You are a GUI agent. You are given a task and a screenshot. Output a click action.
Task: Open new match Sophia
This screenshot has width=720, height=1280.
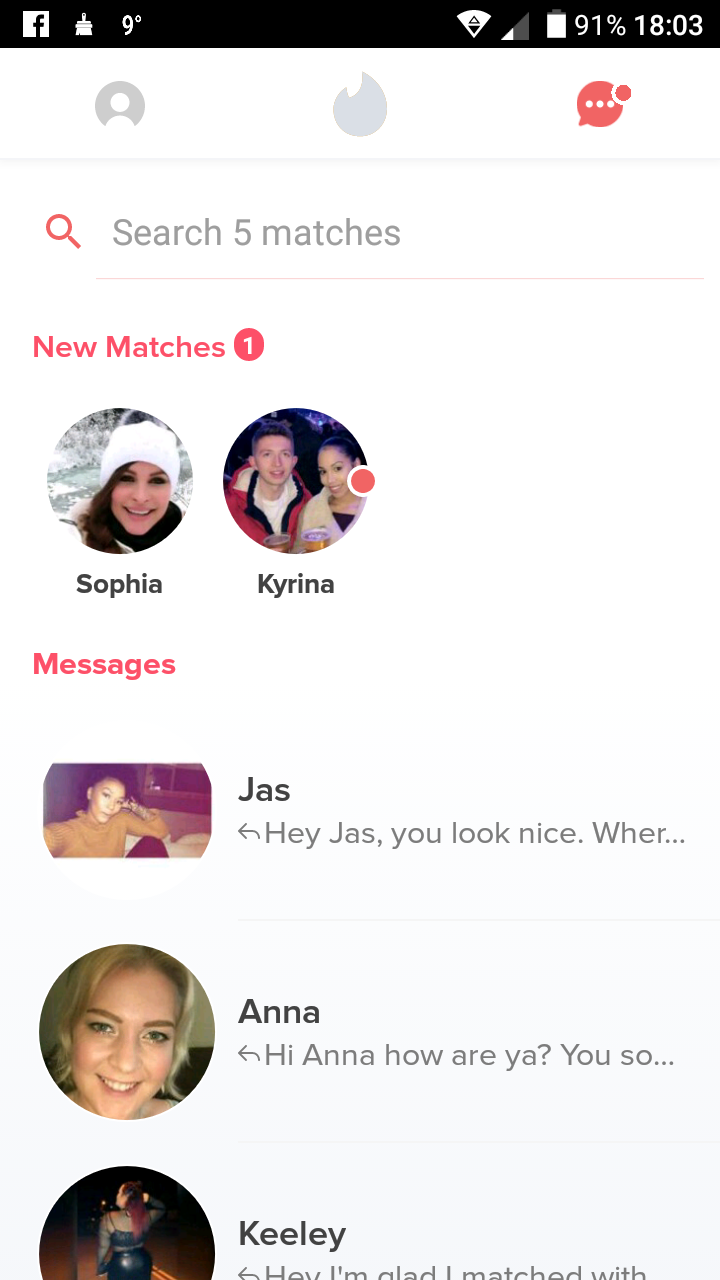coord(120,481)
